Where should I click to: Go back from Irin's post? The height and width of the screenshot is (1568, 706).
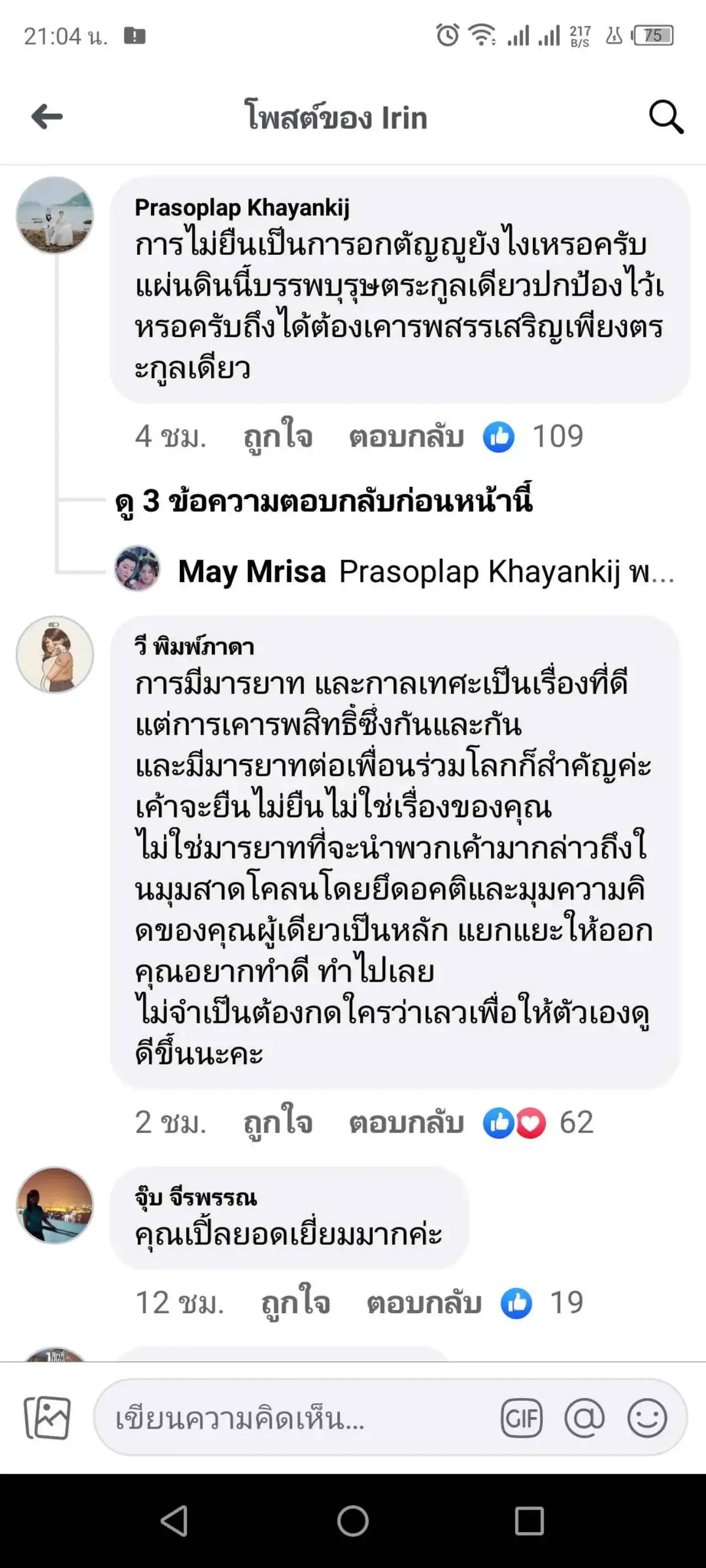pos(47,117)
